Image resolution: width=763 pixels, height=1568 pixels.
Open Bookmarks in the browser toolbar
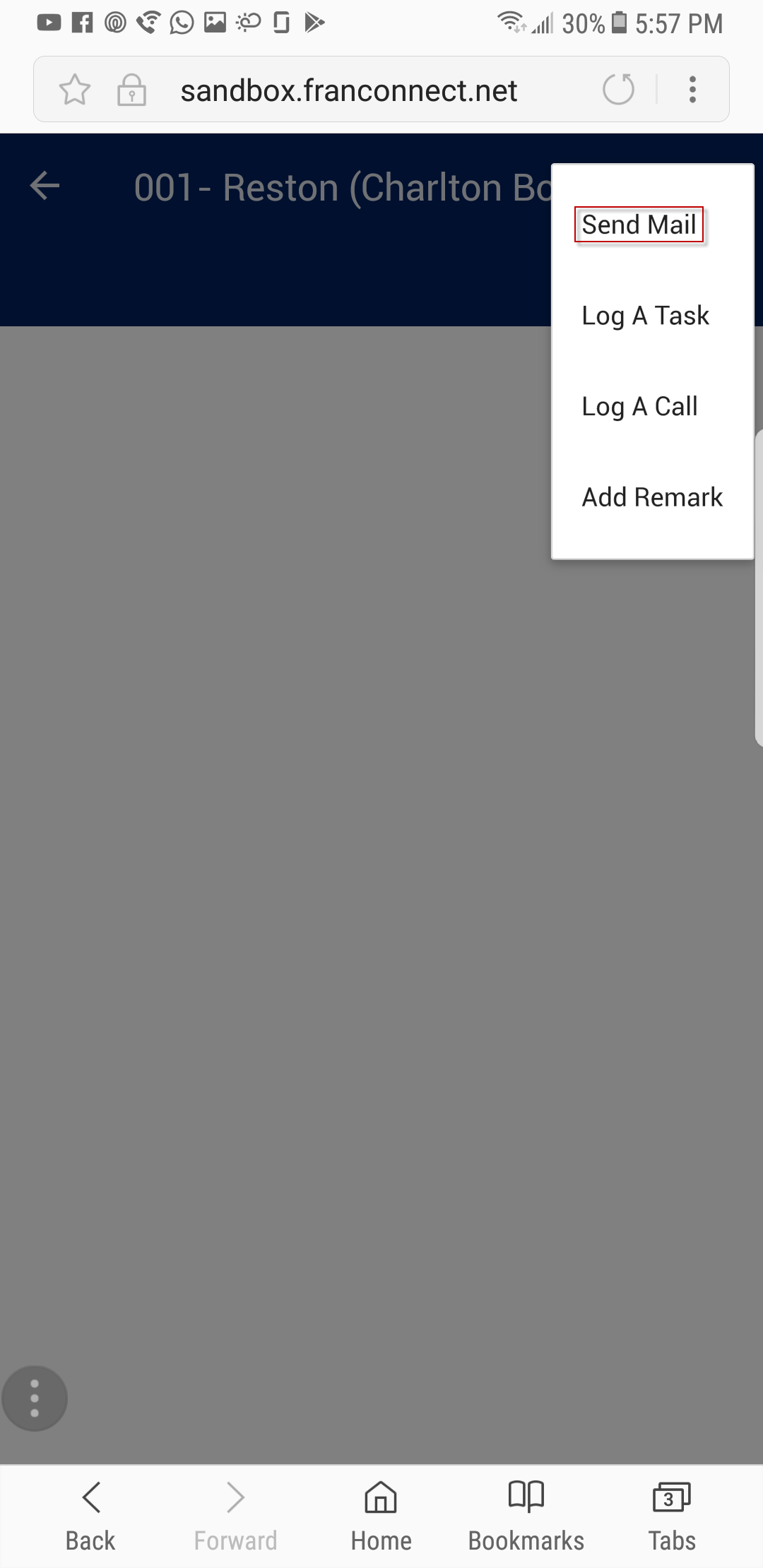pyautogui.click(x=526, y=1516)
